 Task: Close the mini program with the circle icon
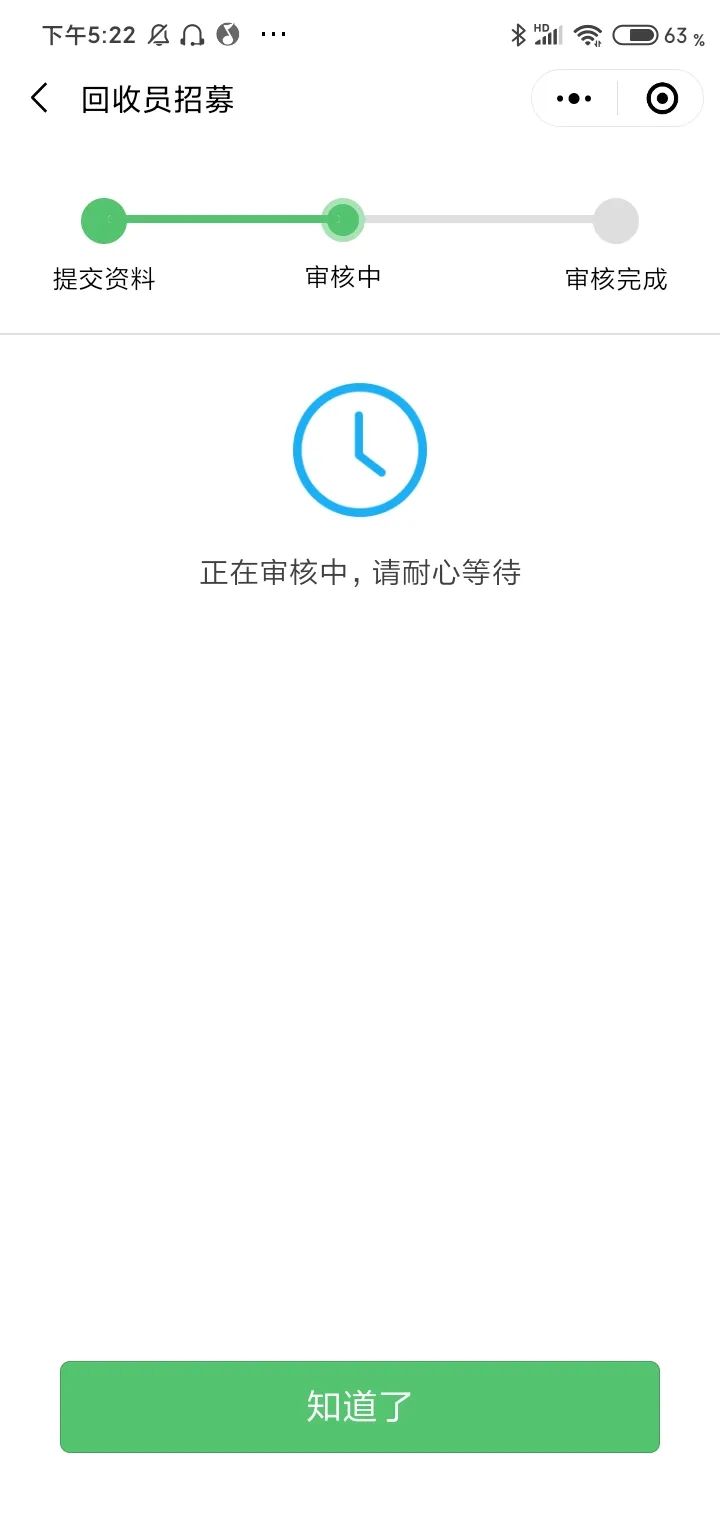(x=662, y=98)
